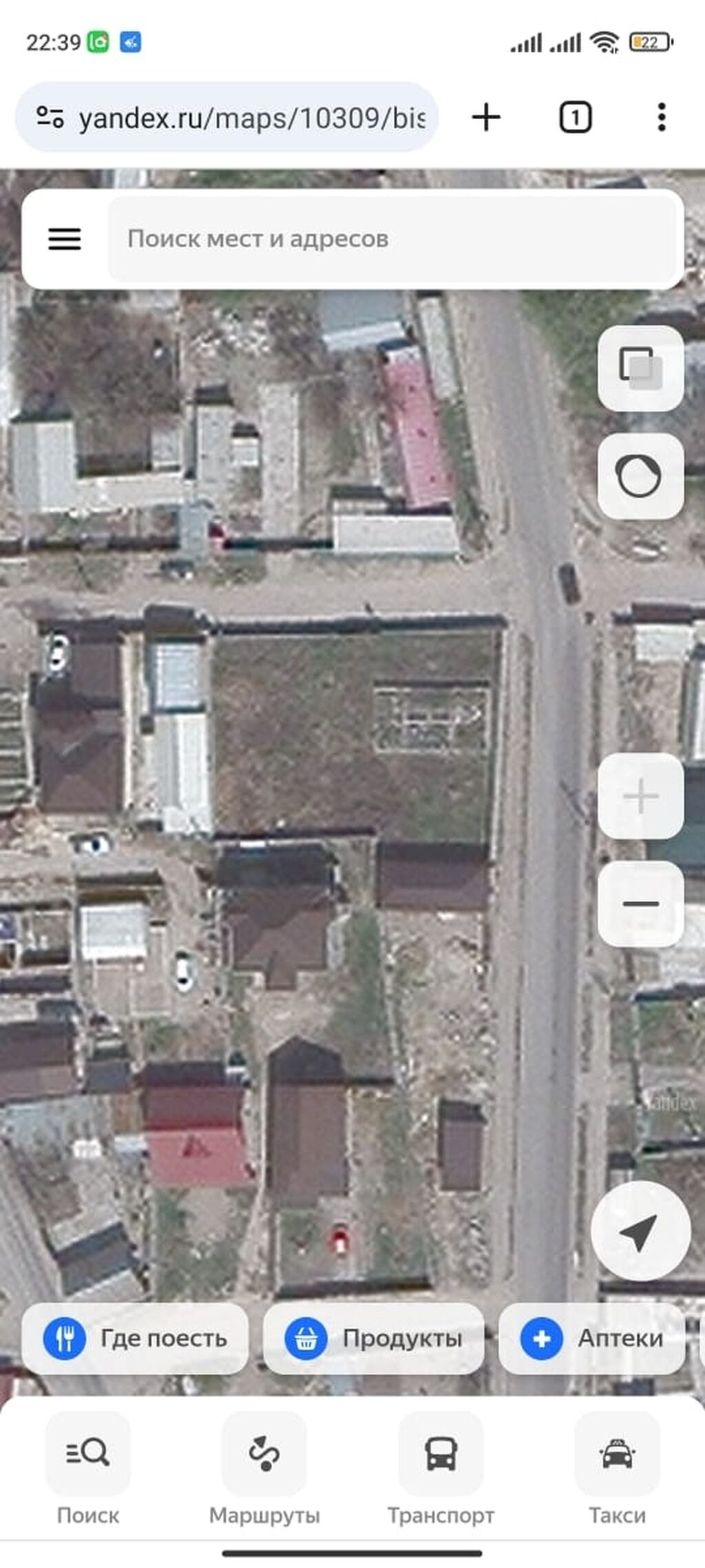Select the Где поесть chip

point(135,1338)
